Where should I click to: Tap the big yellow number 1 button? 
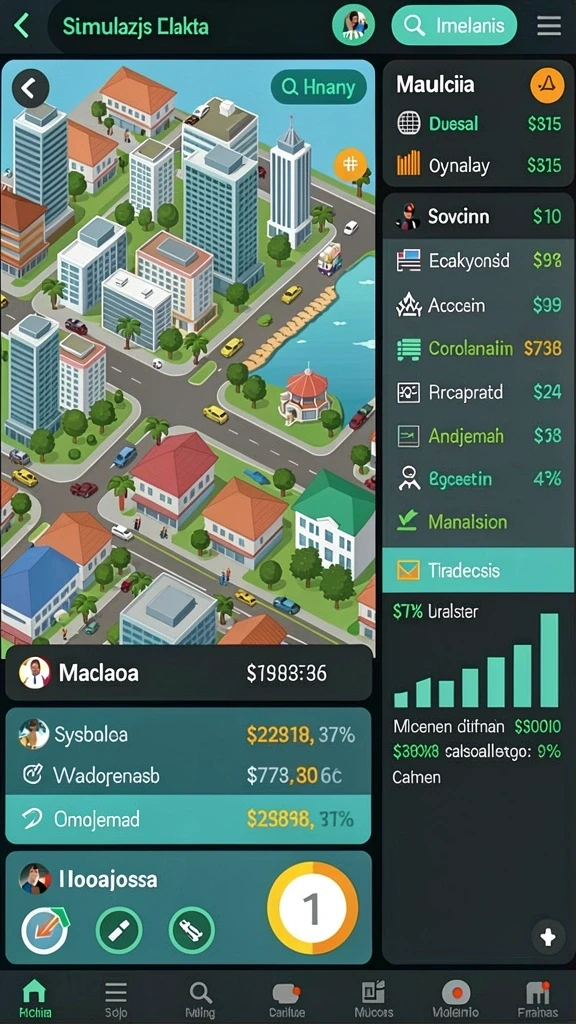(312, 906)
